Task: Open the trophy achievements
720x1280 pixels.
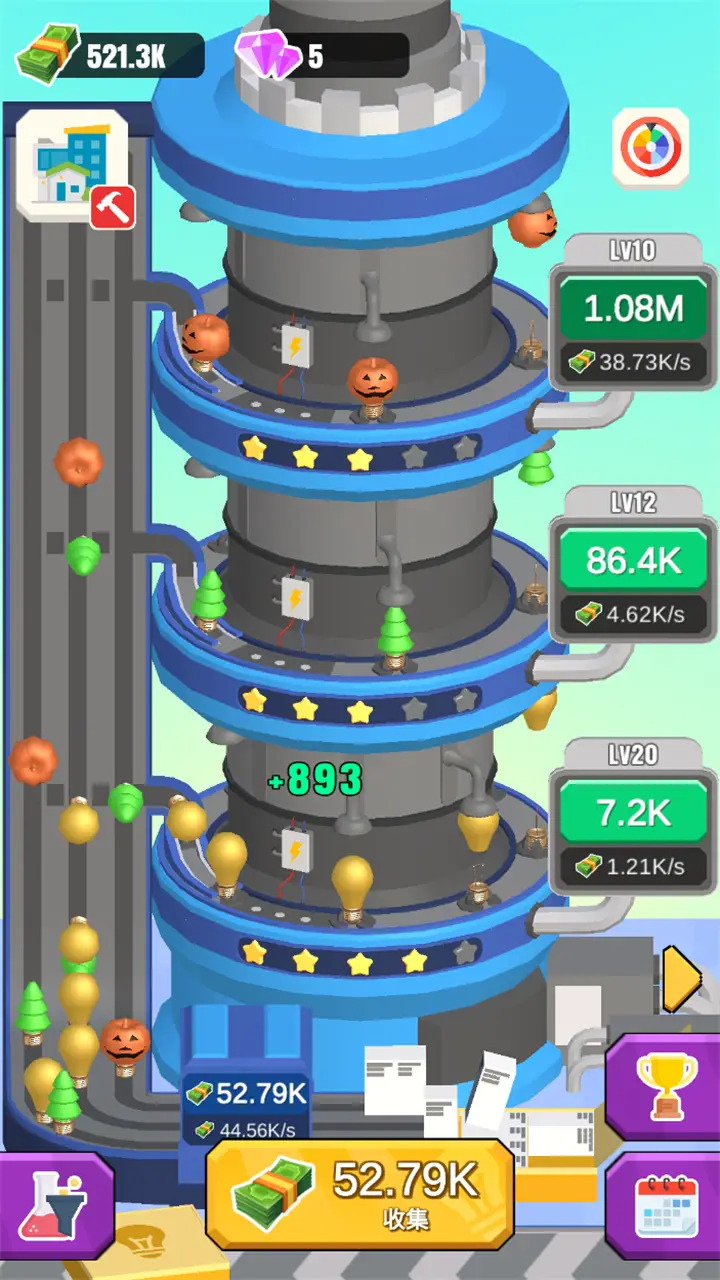Action: tap(665, 1085)
